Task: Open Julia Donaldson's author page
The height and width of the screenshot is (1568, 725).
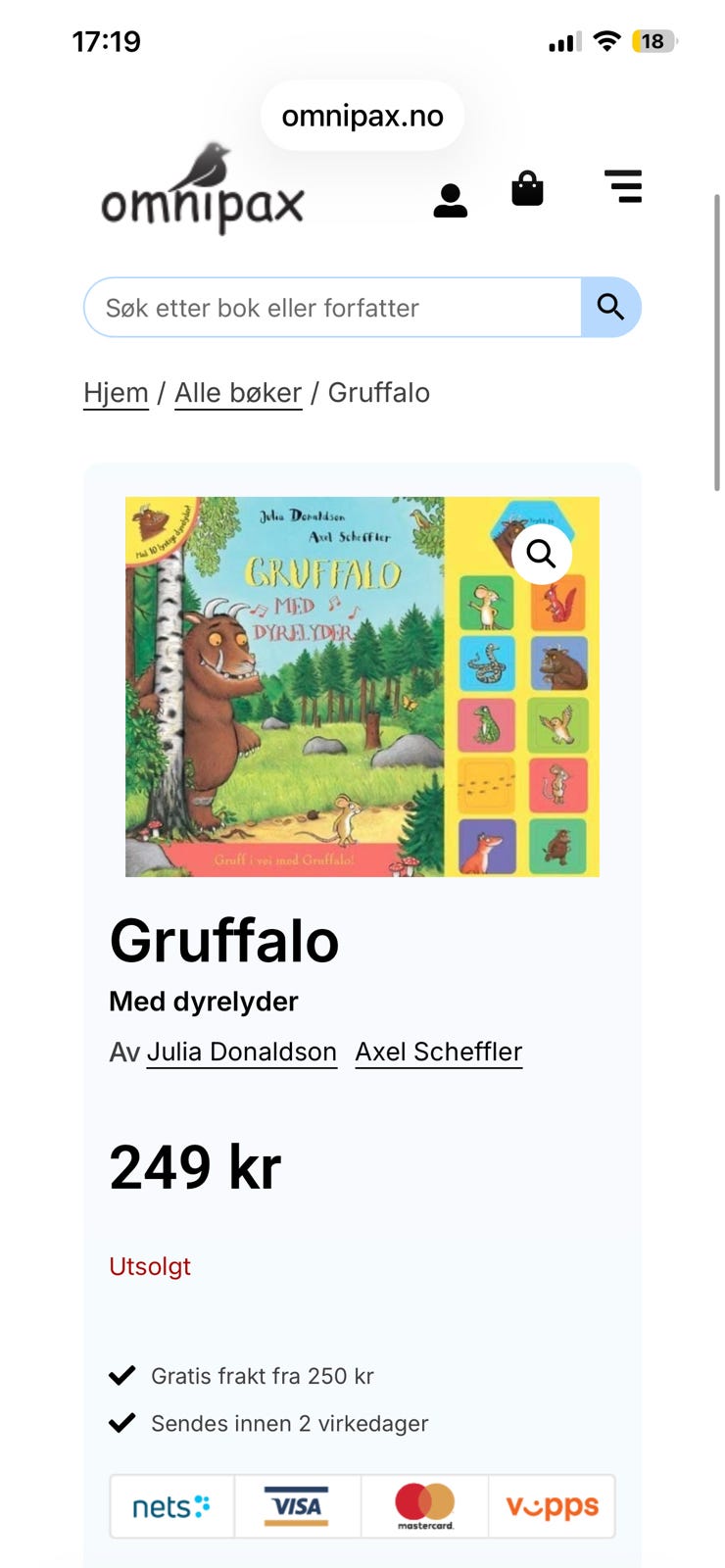Action: tap(241, 1052)
